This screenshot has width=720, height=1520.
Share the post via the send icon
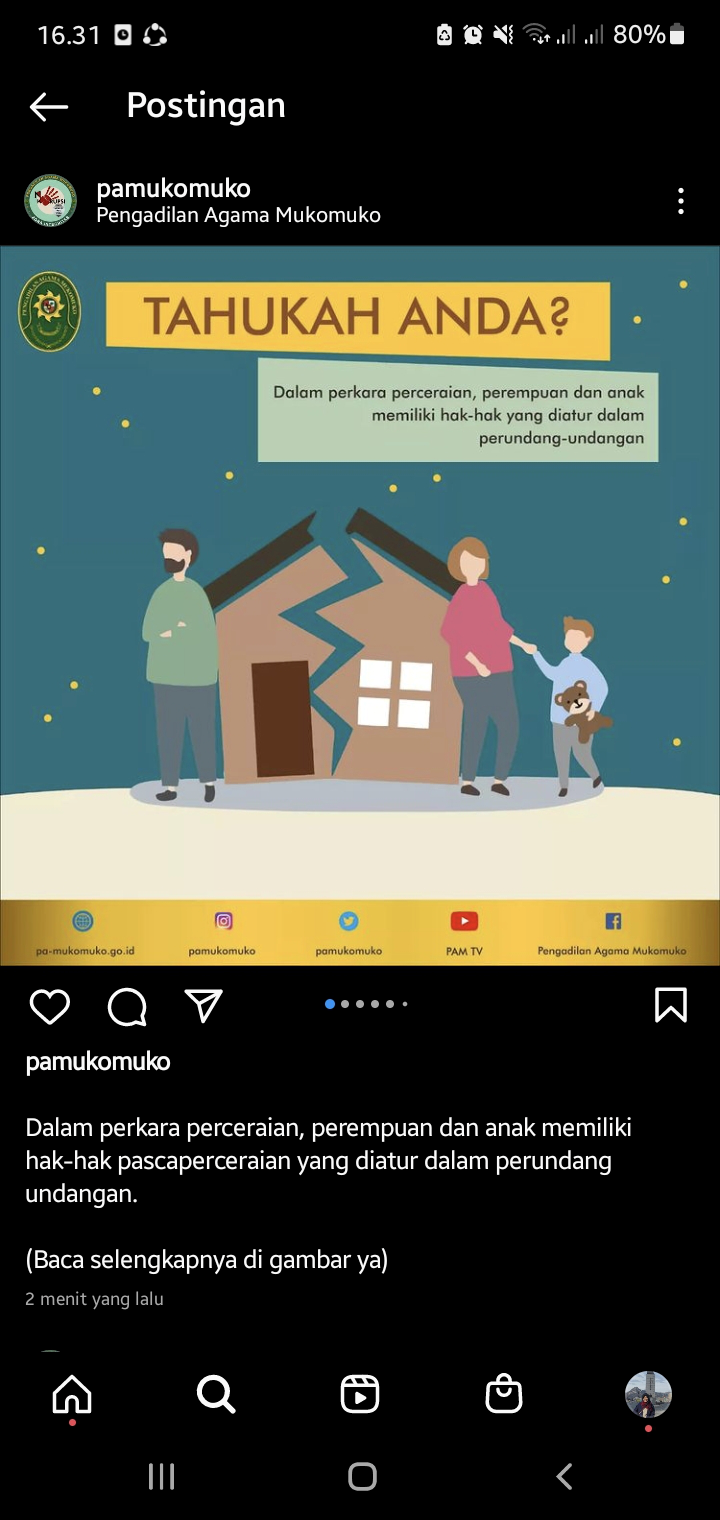[204, 1006]
